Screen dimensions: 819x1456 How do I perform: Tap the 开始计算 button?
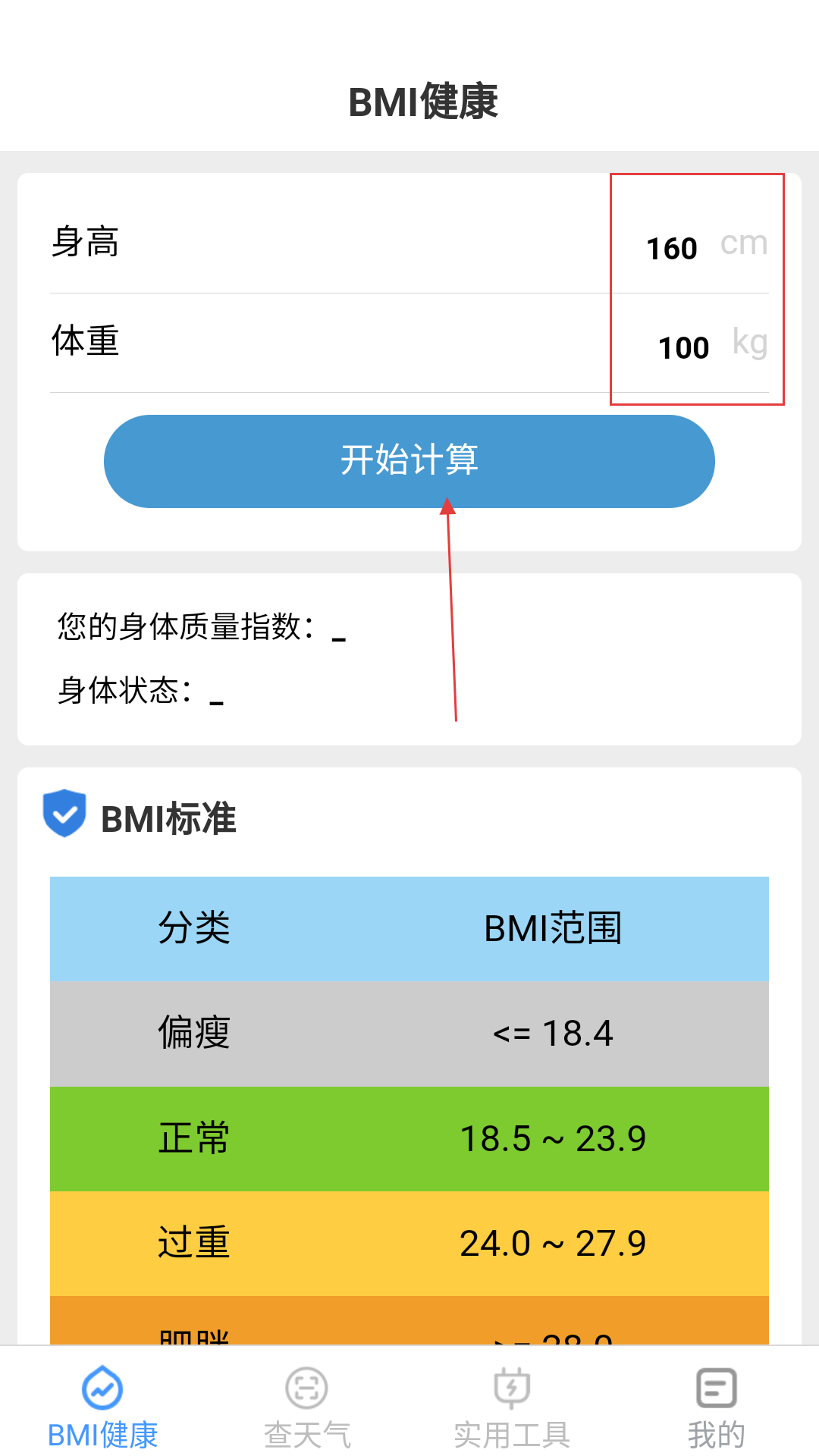click(x=409, y=461)
